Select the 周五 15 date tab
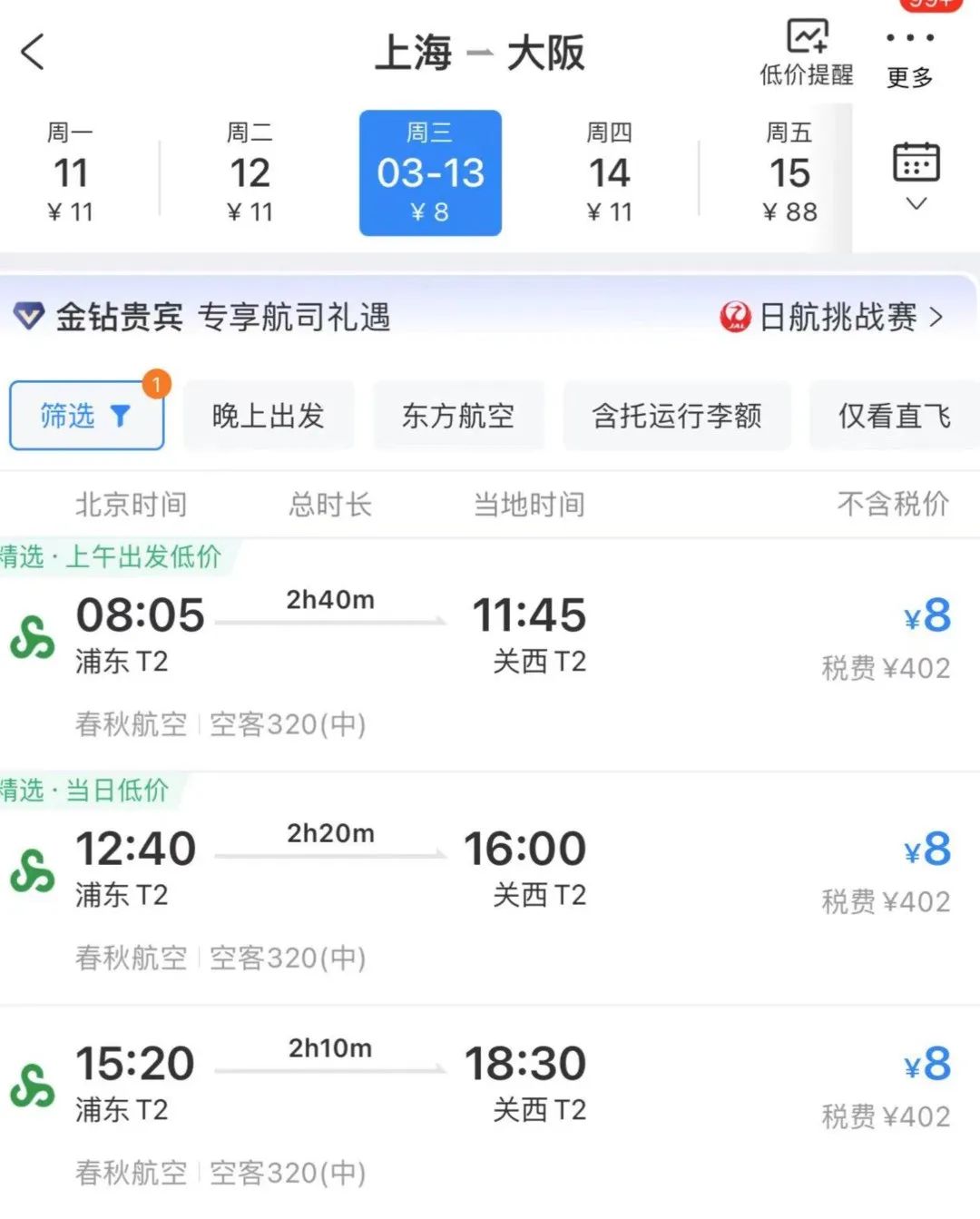This screenshot has width=980, height=1219. pyautogui.click(x=788, y=172)
